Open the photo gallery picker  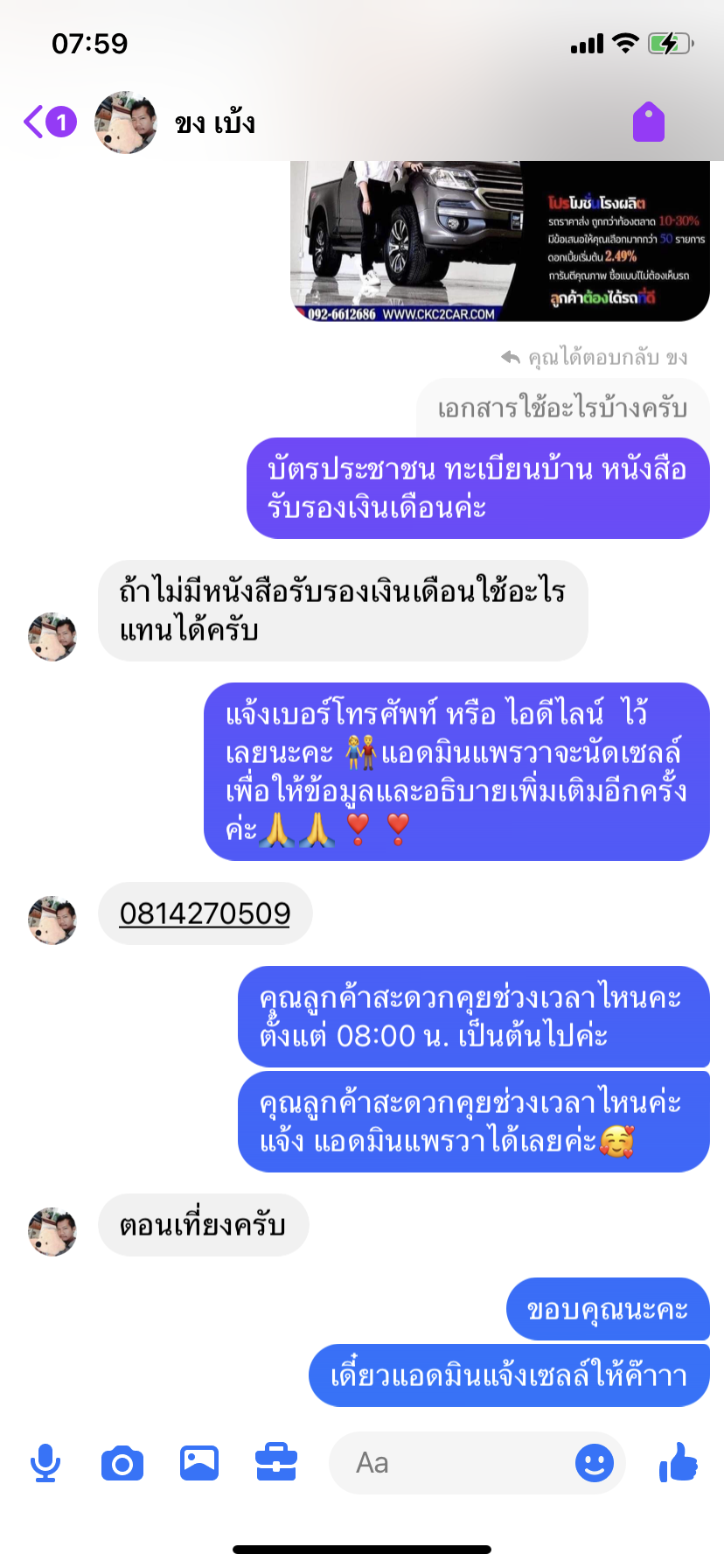[x=199, y=1463]
